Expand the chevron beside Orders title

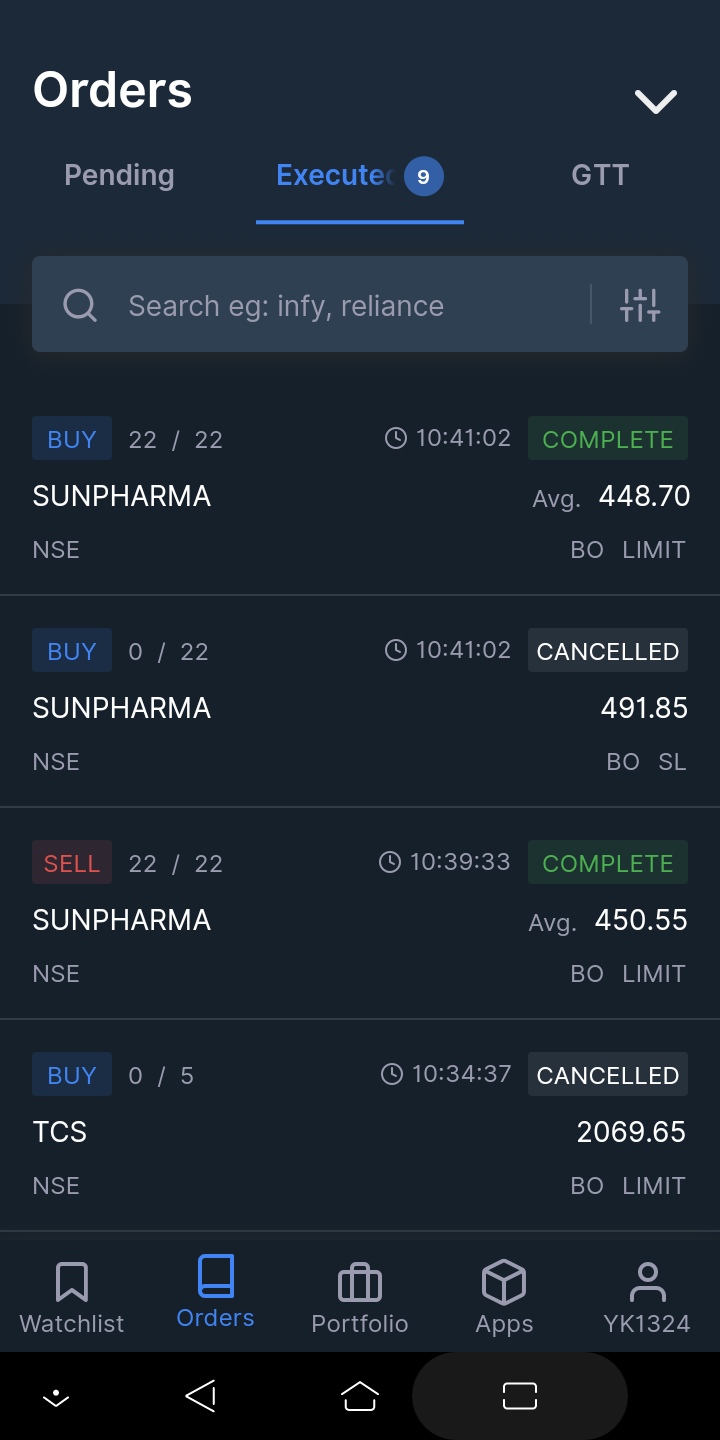coord(656,100)
